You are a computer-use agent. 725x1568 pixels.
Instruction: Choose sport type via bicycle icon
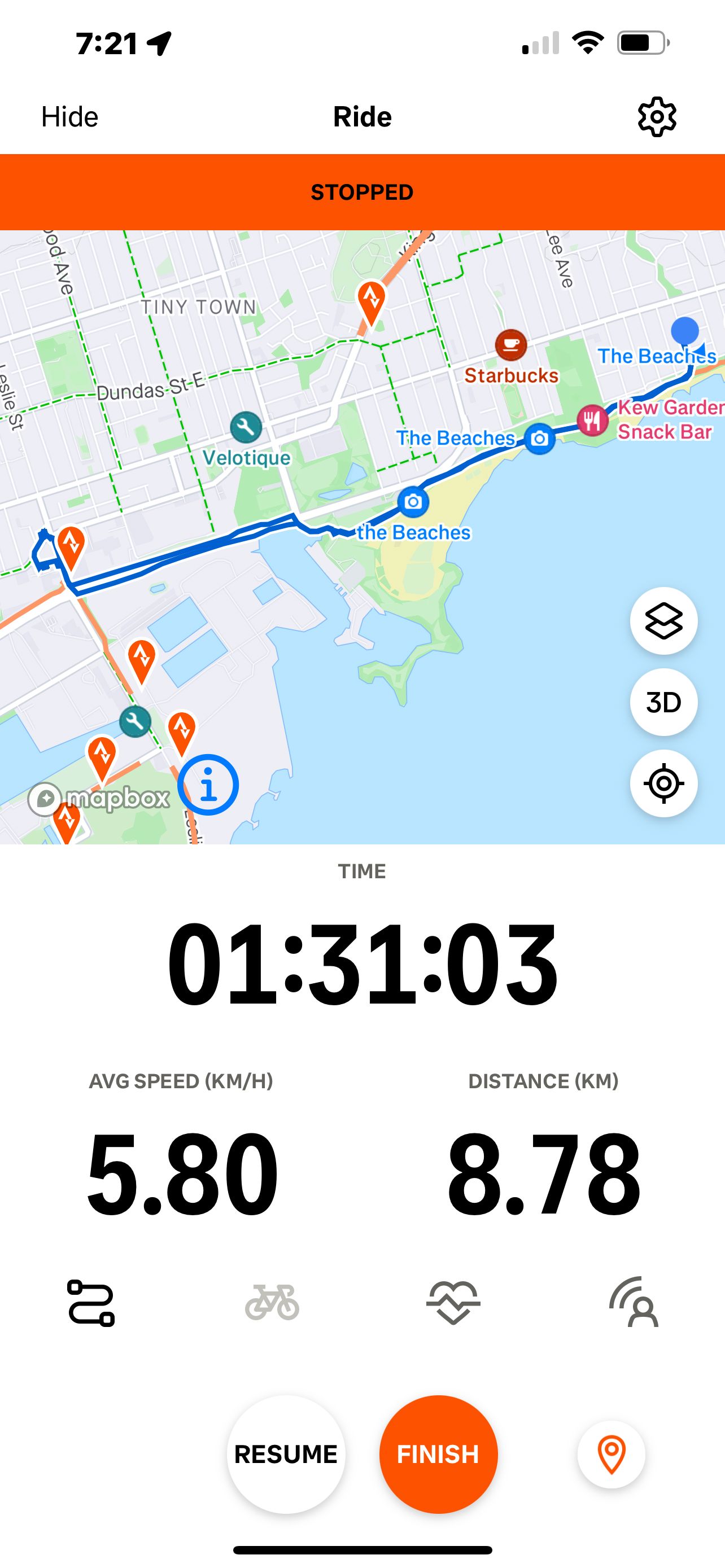coord(272,1302)
